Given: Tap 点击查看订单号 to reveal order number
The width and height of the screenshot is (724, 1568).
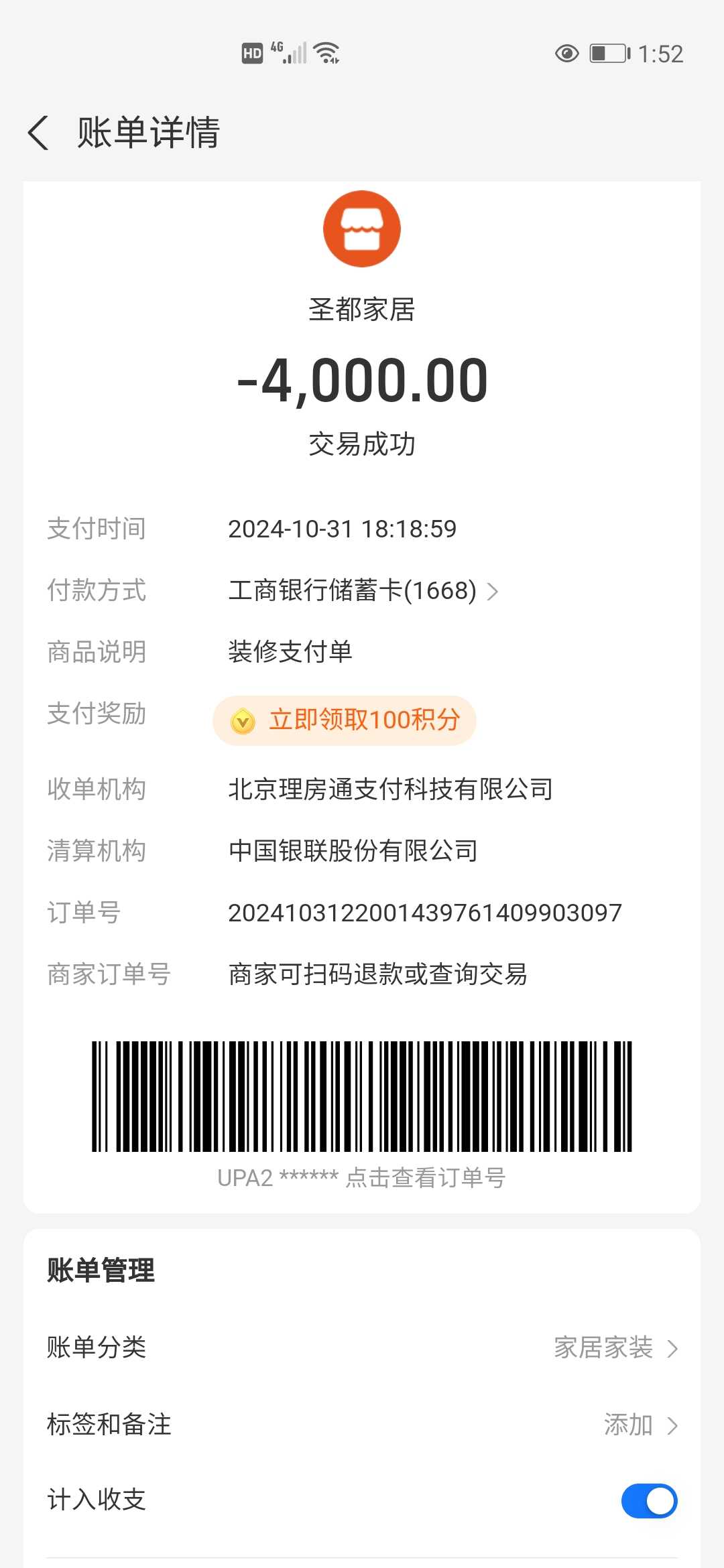Looking at the screenshot, I should tap(362, 1177).
